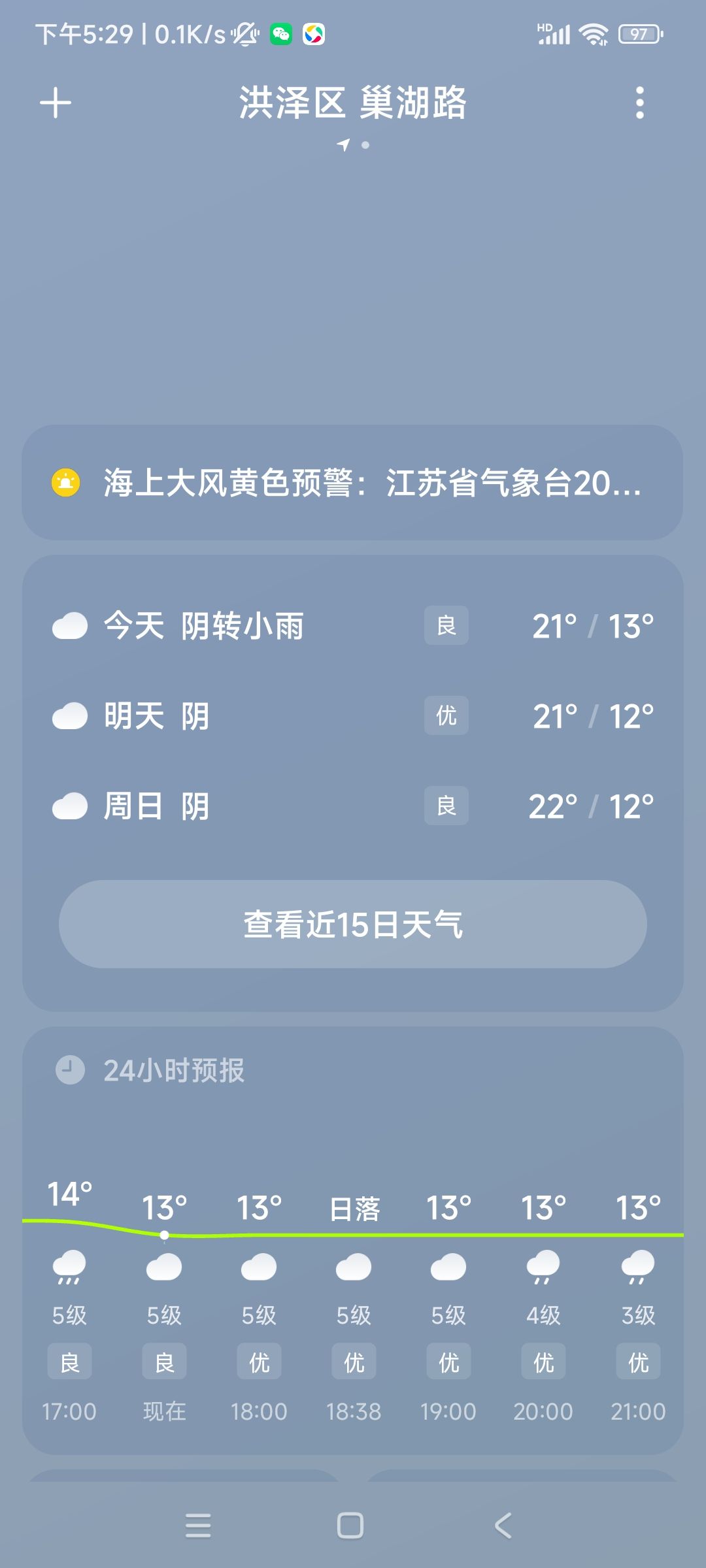
Task: Open the three-dot overflow menu
Action: tap(640, 103)
